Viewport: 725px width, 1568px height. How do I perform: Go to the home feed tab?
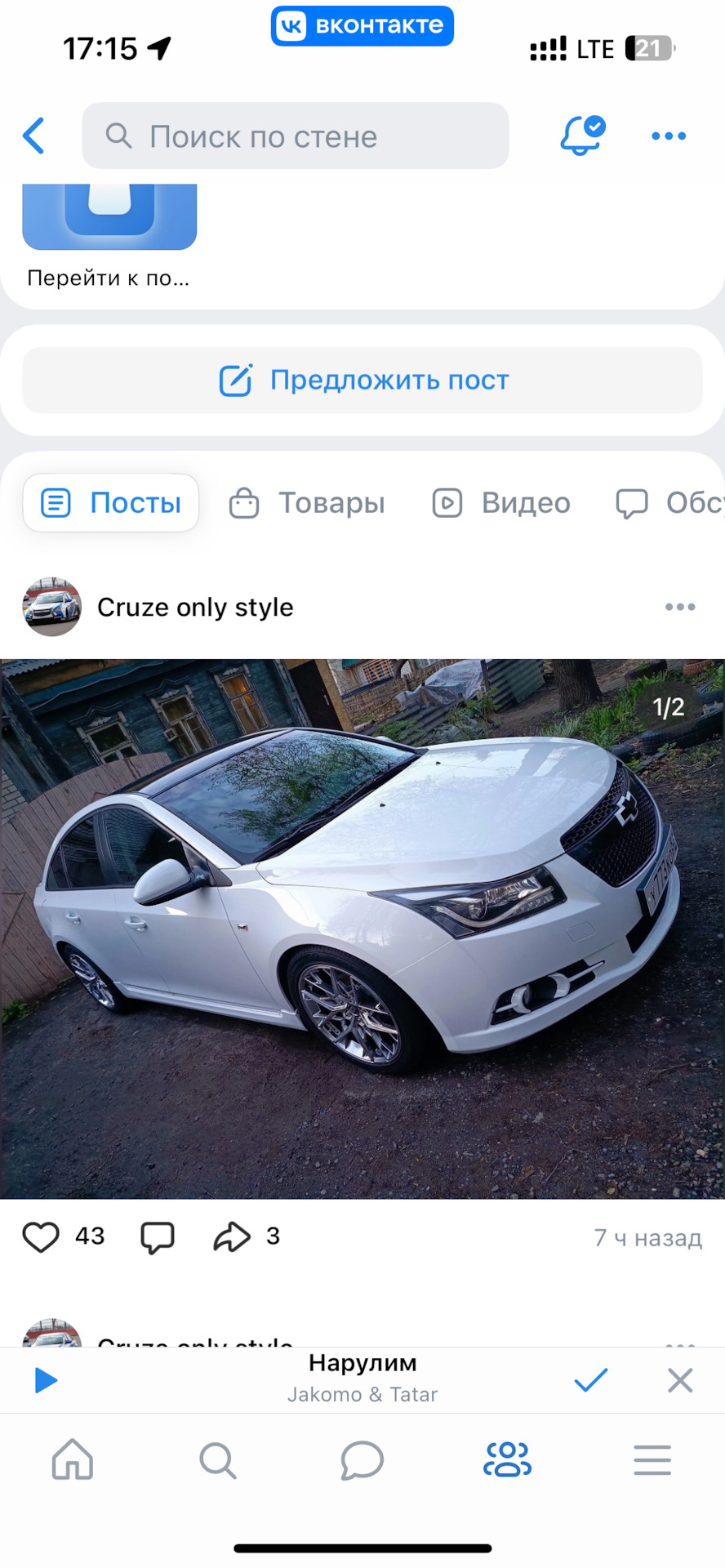tap(73, 1459)
